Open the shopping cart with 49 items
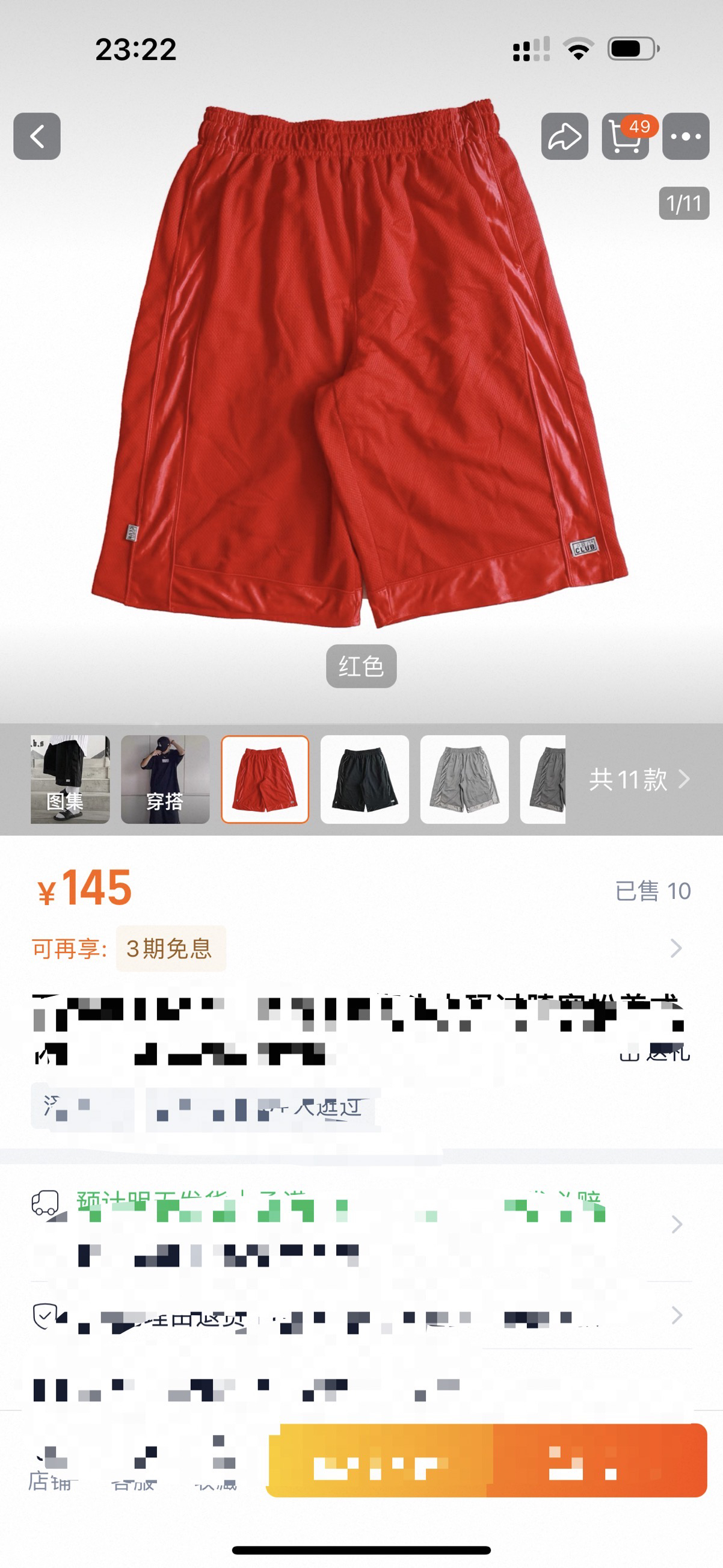This screenshot has height=1568, width=723. [626, 137]
